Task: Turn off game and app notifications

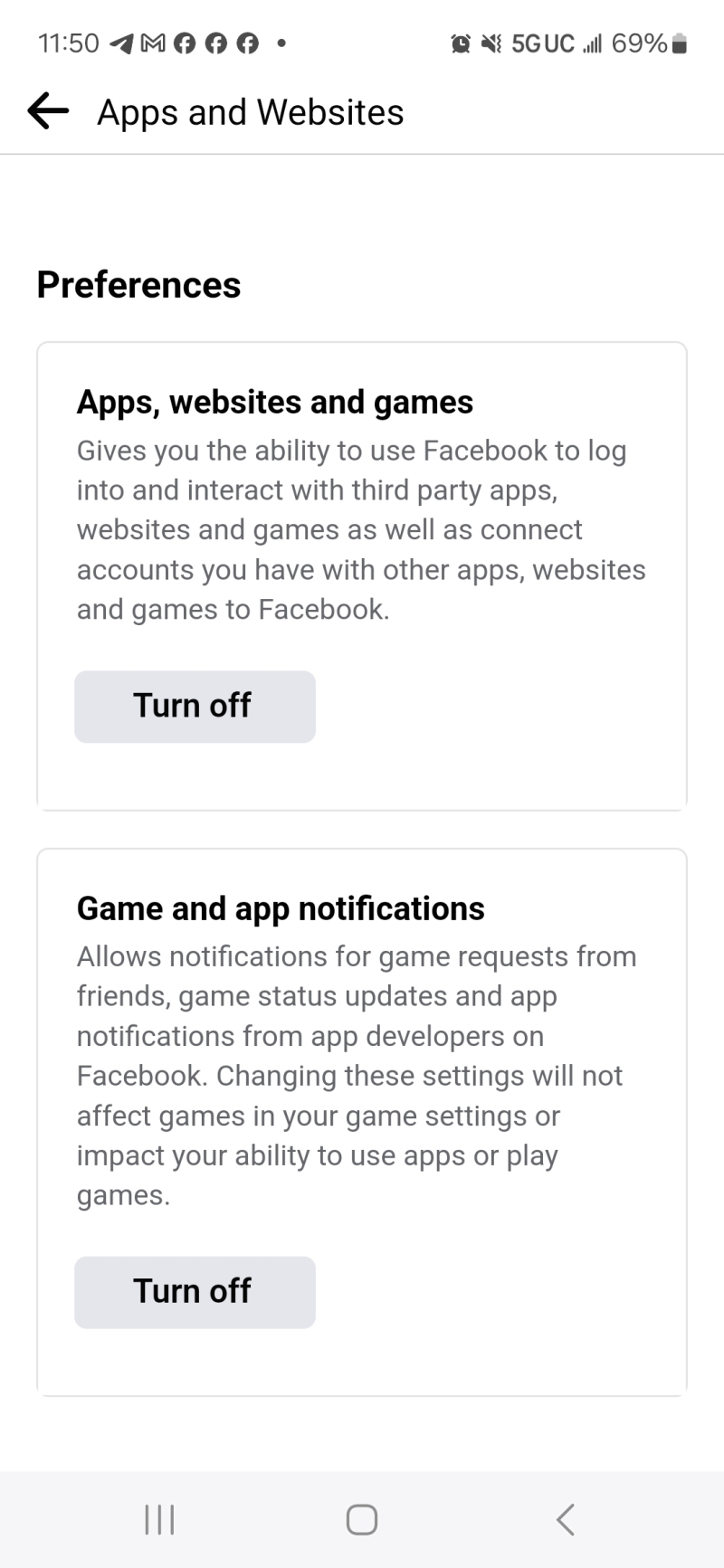Action: pos(194,1292)
